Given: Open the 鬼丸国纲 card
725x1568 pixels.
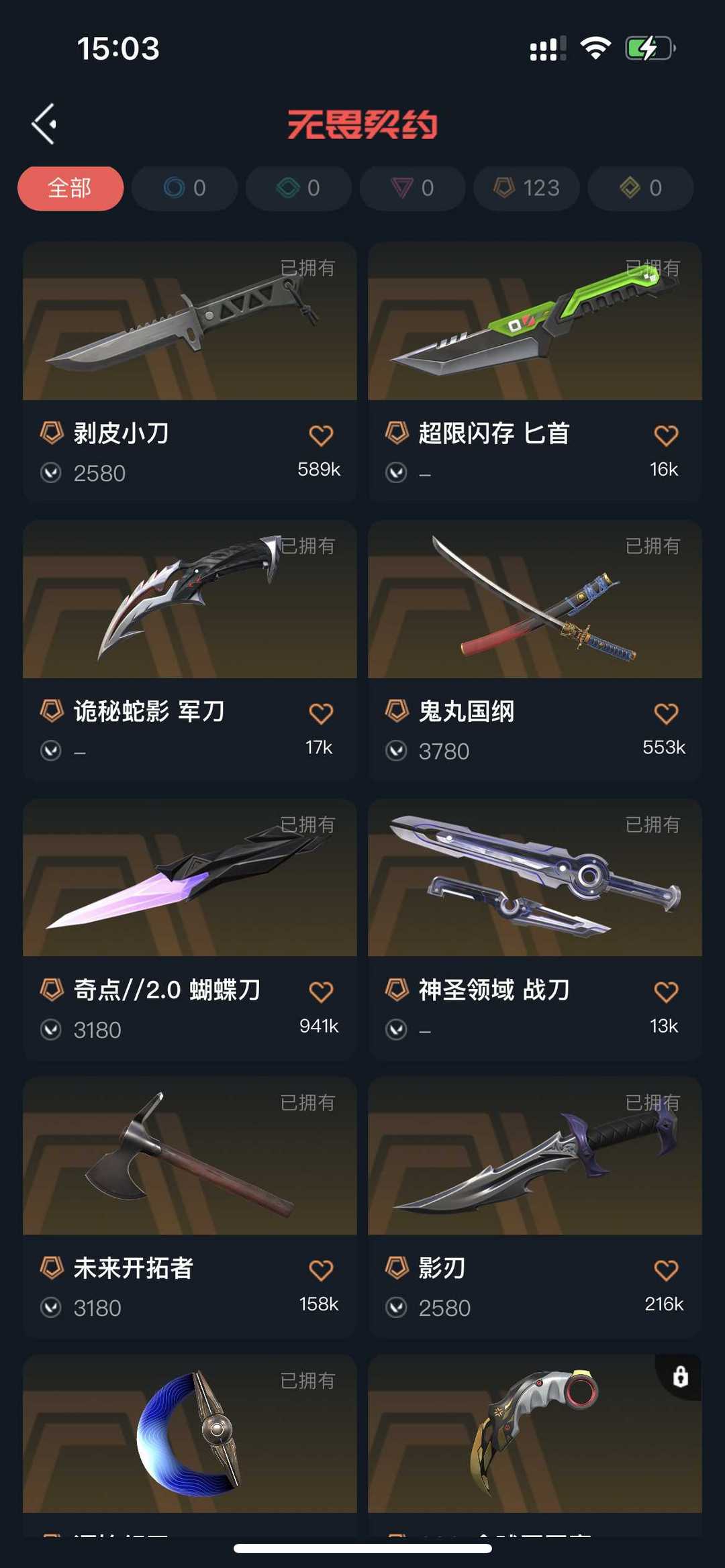Looking at the screenshot, I should pos(535,650).
